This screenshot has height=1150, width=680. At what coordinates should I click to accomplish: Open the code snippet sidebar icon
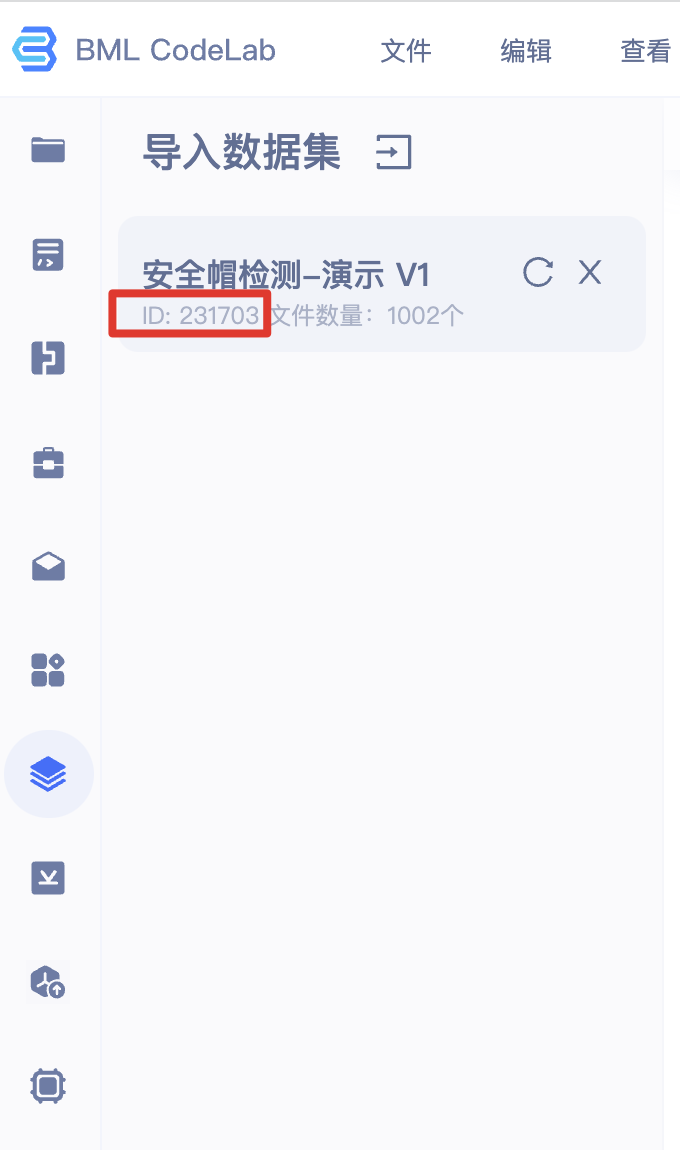pyautogui.click(x=48, y=254)
